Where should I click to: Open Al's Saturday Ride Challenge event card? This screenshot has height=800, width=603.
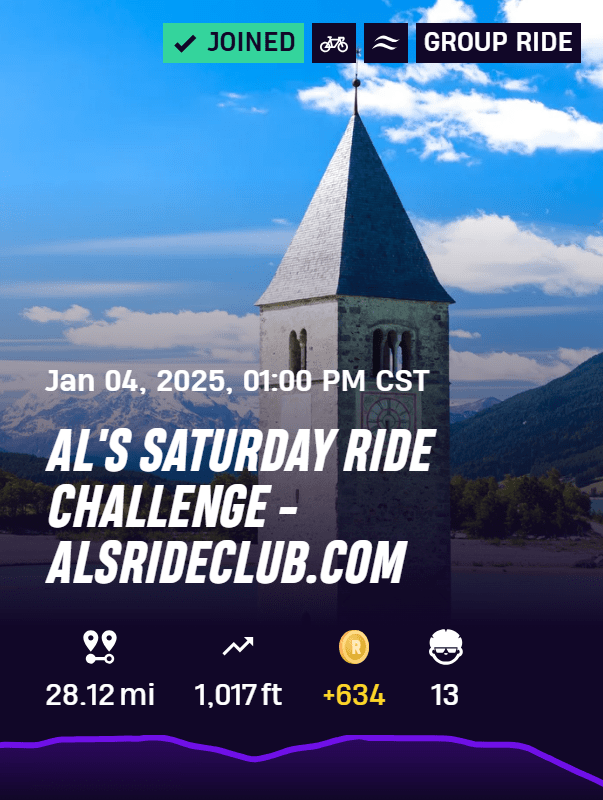[x=240, y=510]
